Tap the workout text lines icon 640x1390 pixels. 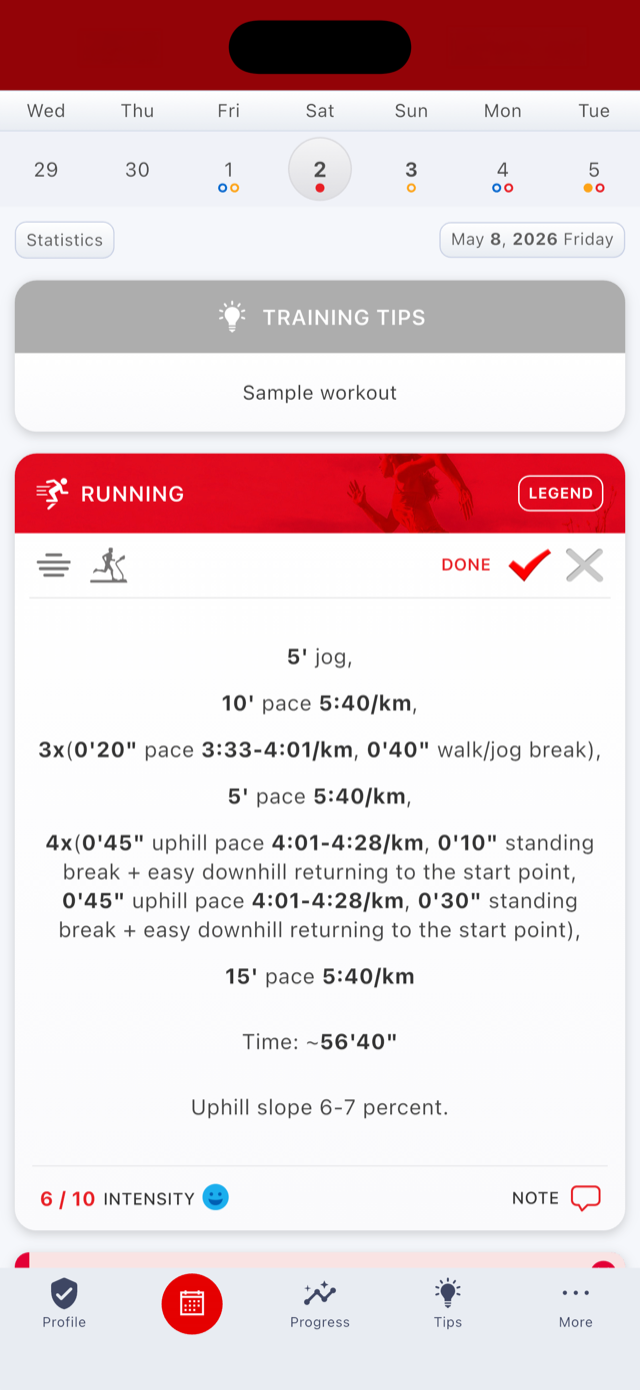[x=54, y=566]
